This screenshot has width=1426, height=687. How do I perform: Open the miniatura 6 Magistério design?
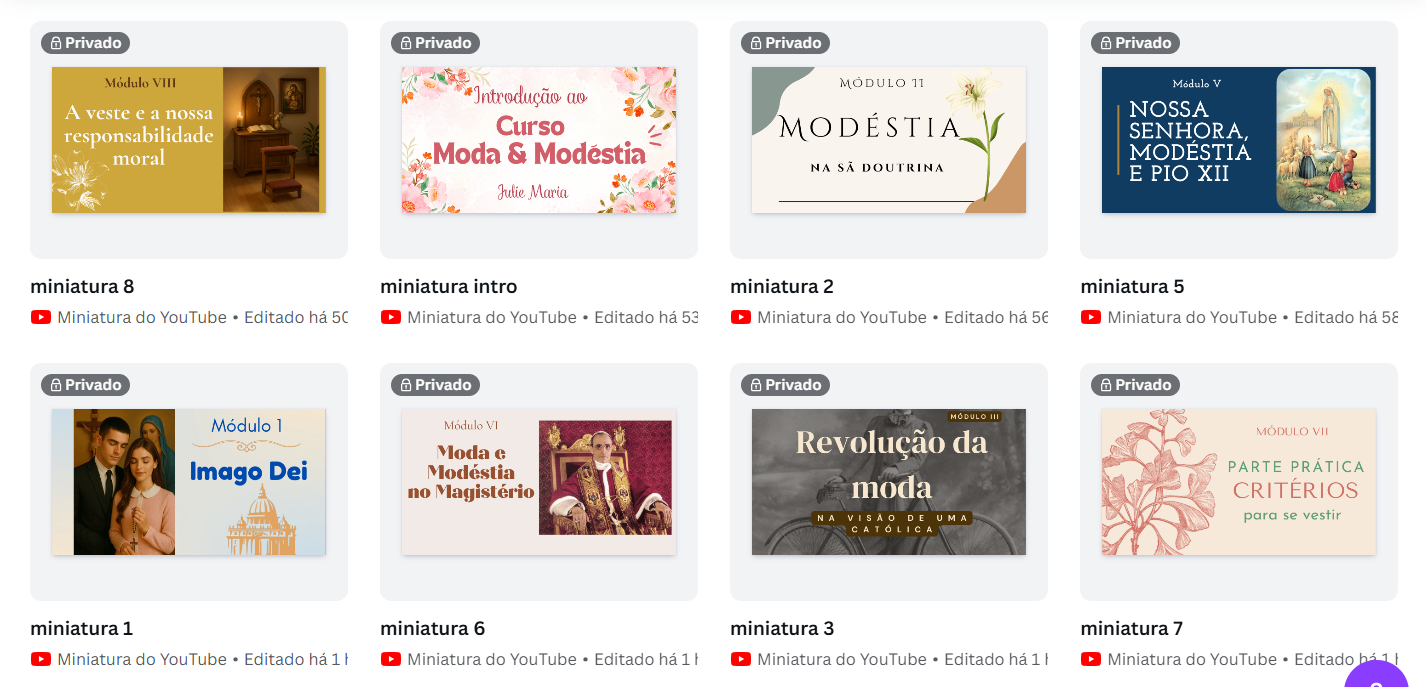[x=539, y=482]
